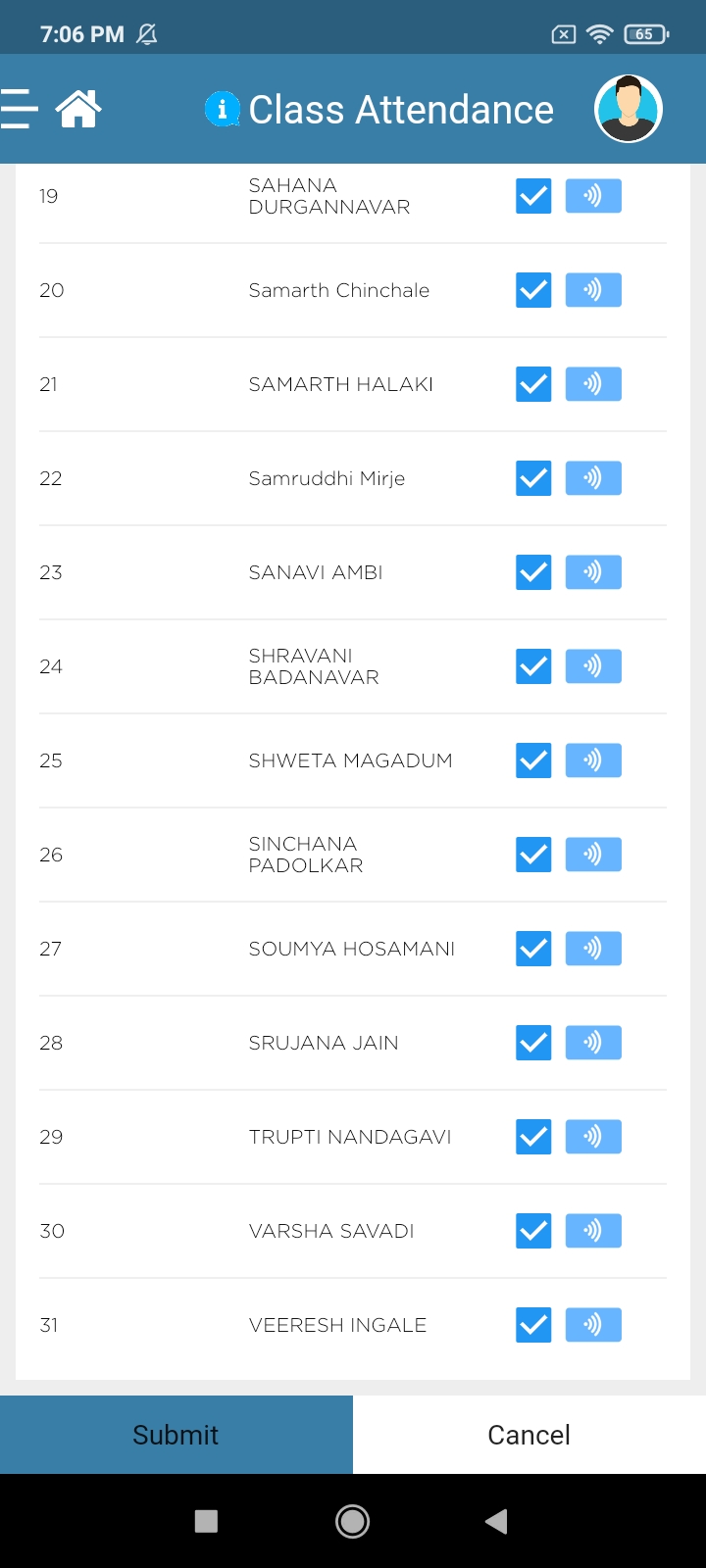Viewport: 706px width, 1568px height.
Task: Tap the sound button for SRUJANA JAIN
Action: click(x=593, y=1043)
